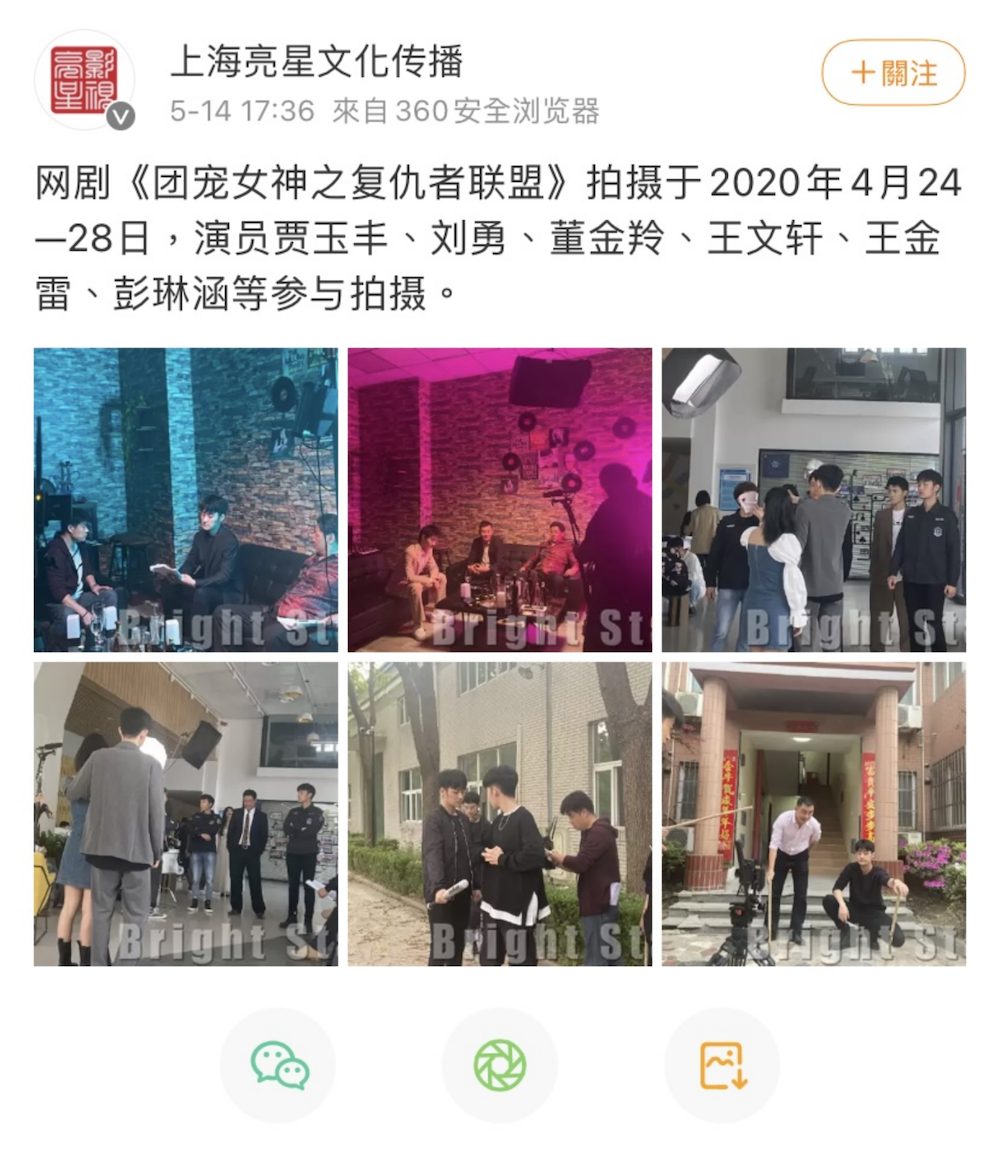1000x1162 pixels.
Task: Open the 上海亮星文化传播 account name
Action: coord(316,62)
